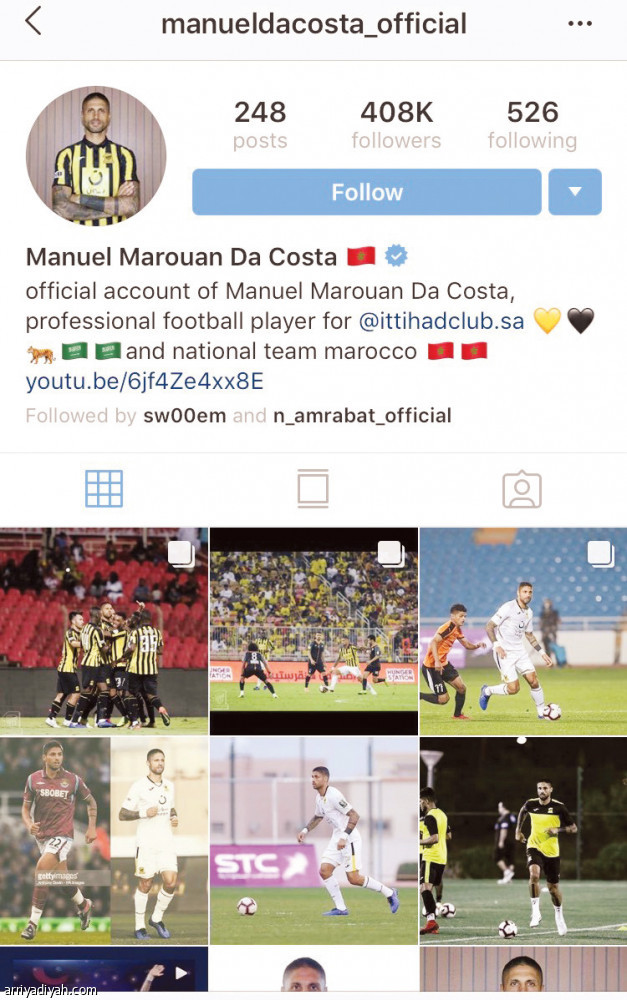Switch to the grid view tab
Image resolution: width=627 pixels, height=1000 pixels.
(x=104, y=489)
